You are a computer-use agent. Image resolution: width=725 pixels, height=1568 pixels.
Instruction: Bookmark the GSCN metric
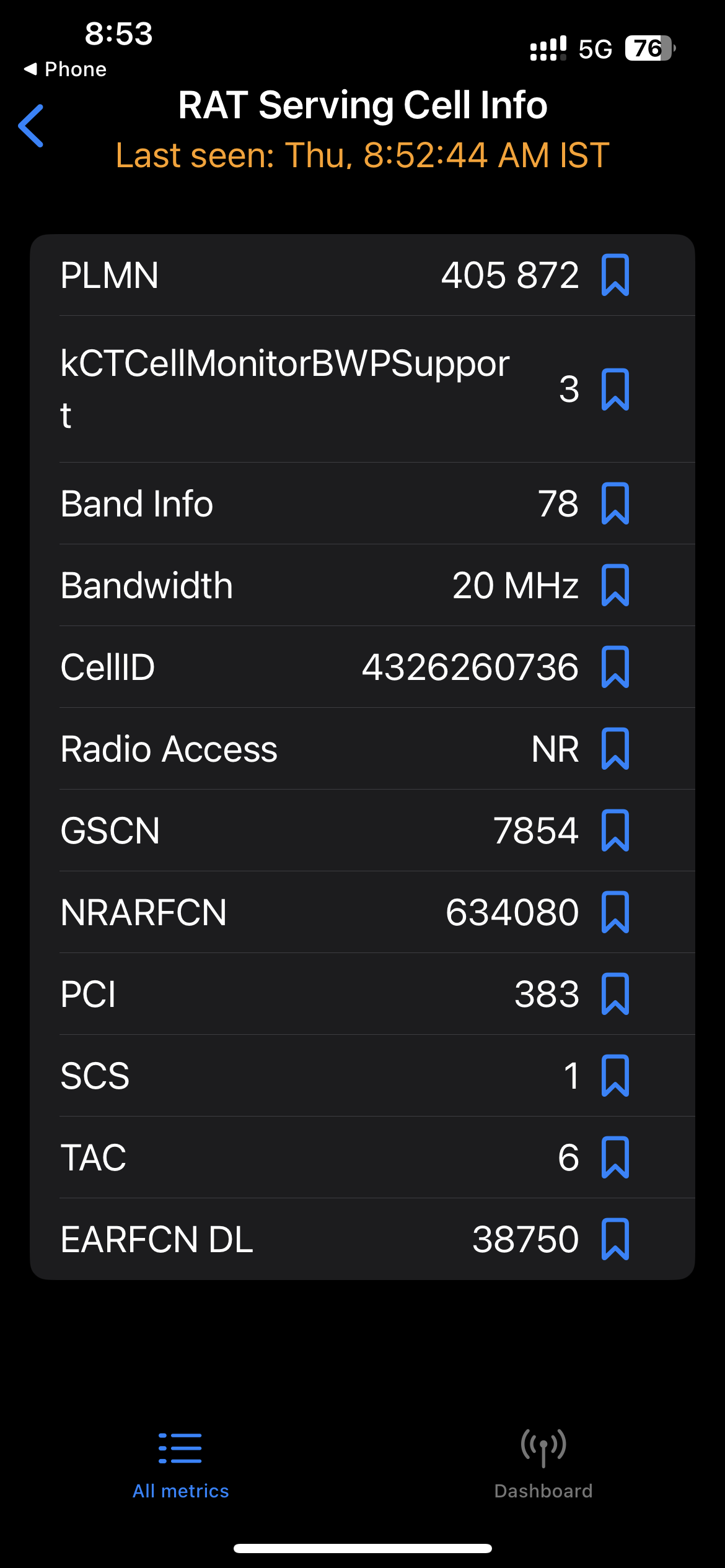[615, 830]
